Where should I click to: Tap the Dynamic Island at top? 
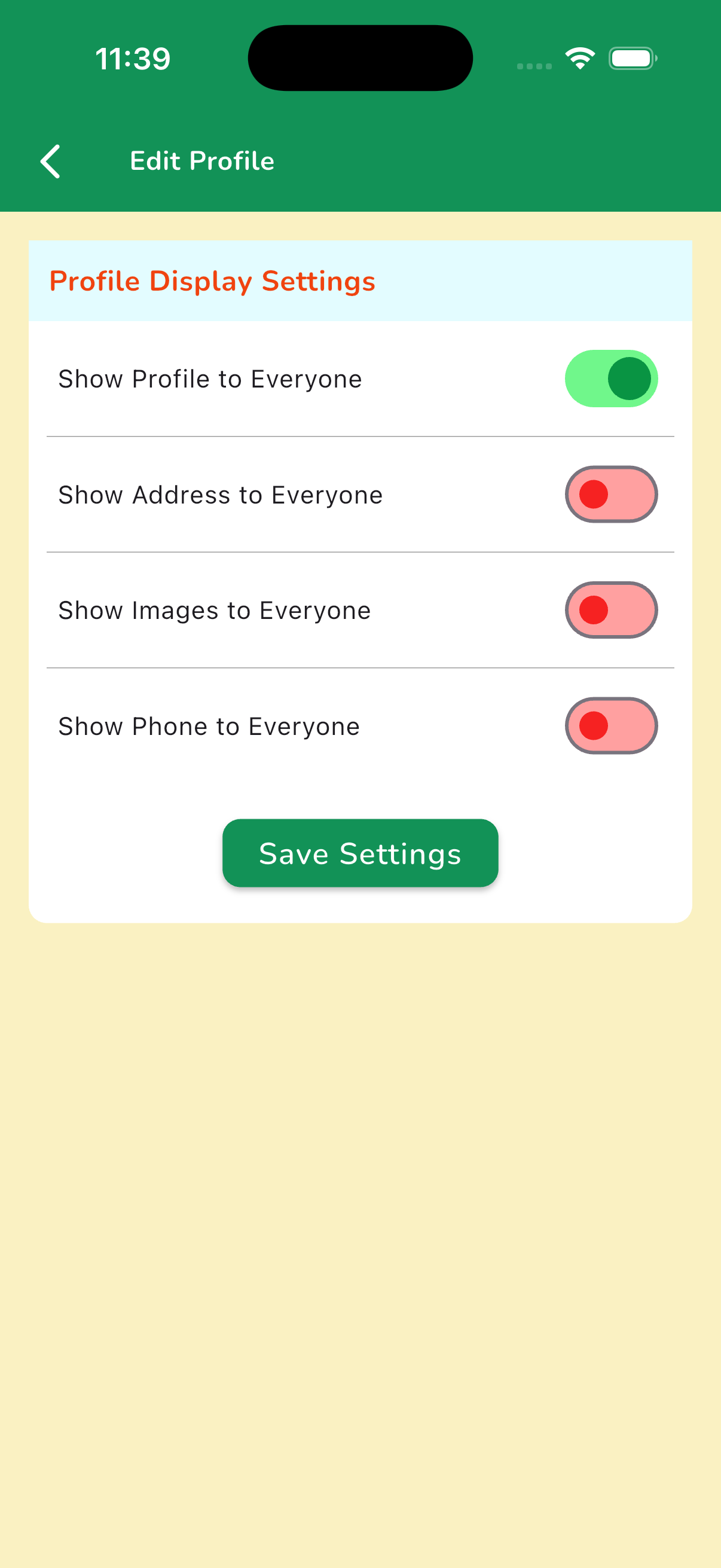tap(360, 57)
